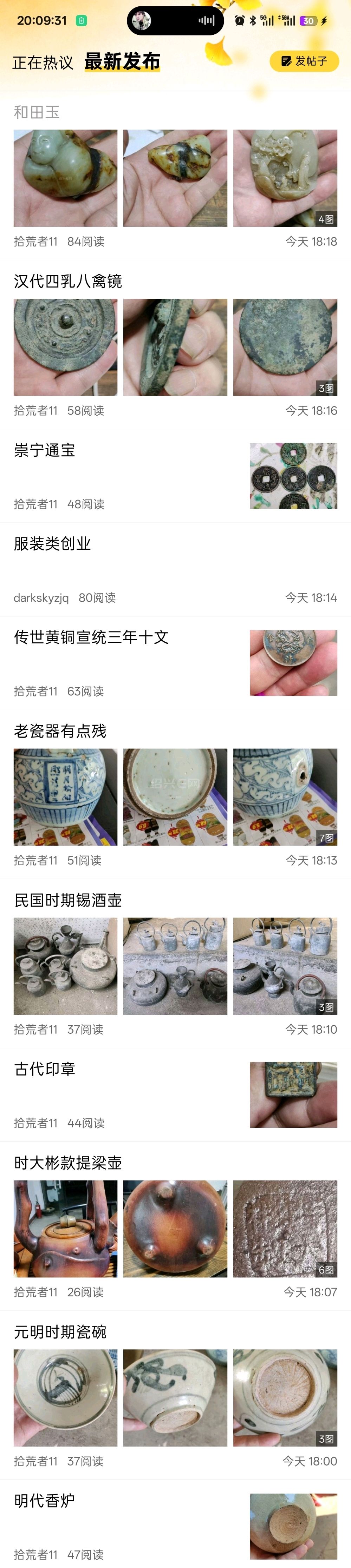
Task: Open the 和田玉 post
Action: coord(37,113)
